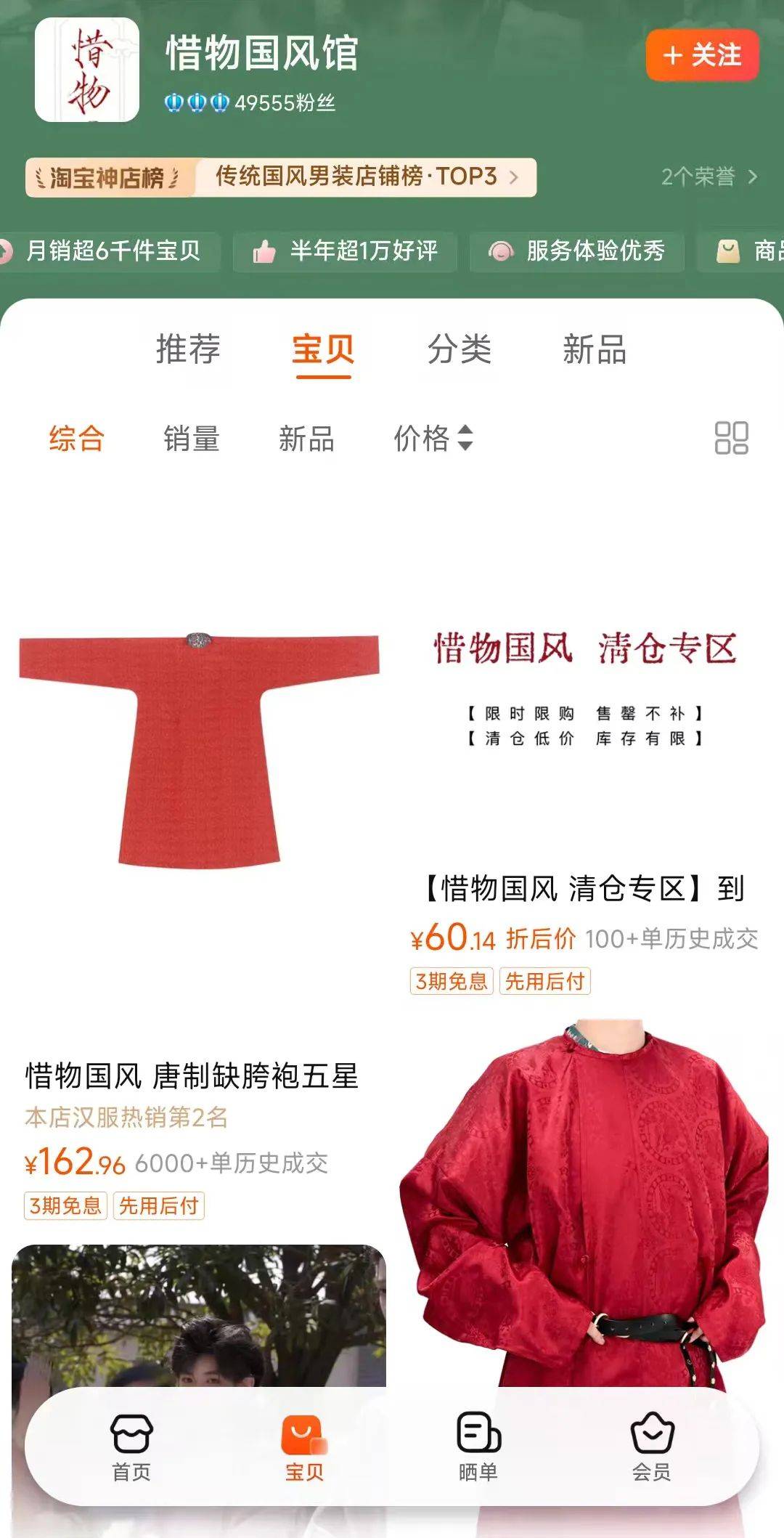View the shop's 2个荣誉 honors
Viewport: 784px width, 1538px height.
pos(708,176)
